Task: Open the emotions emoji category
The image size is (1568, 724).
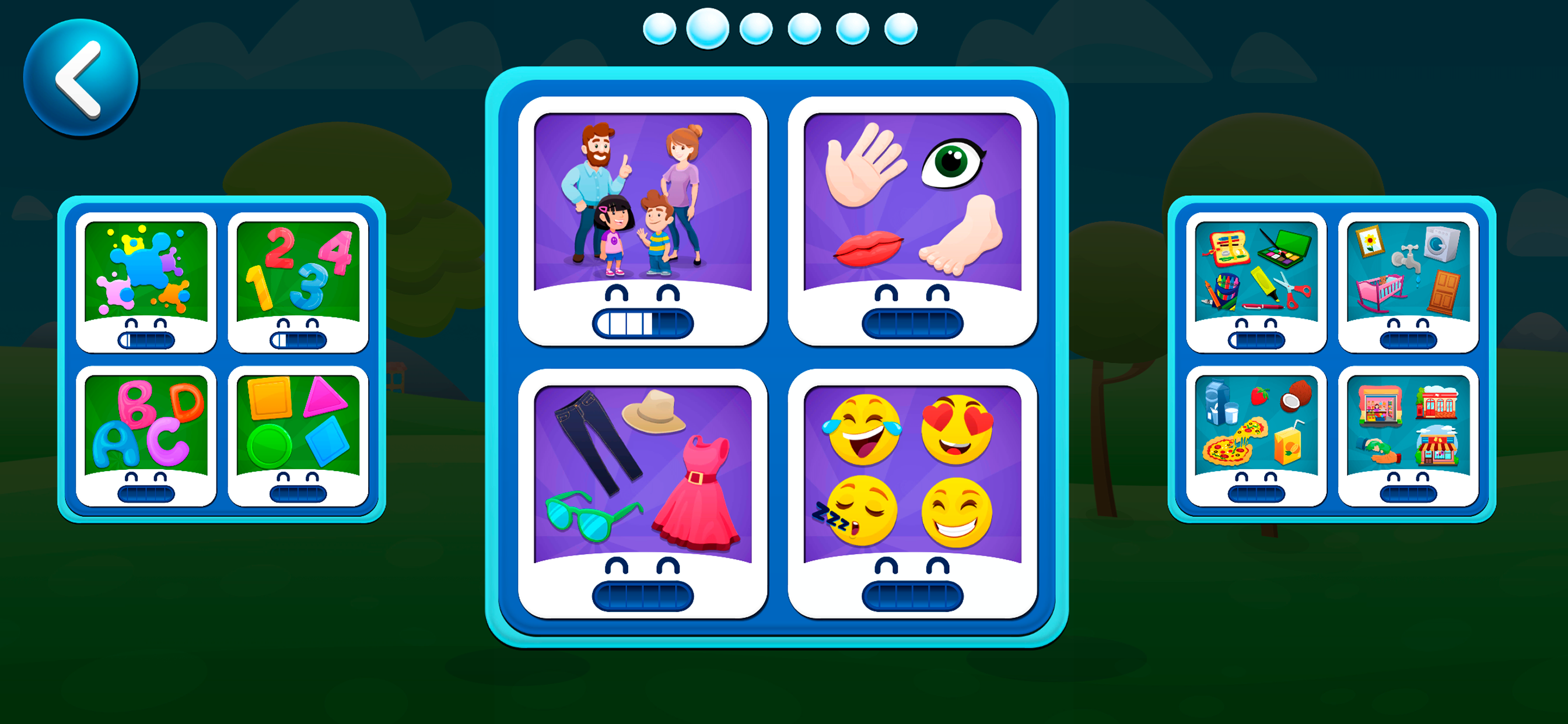Action: [912, 493]
